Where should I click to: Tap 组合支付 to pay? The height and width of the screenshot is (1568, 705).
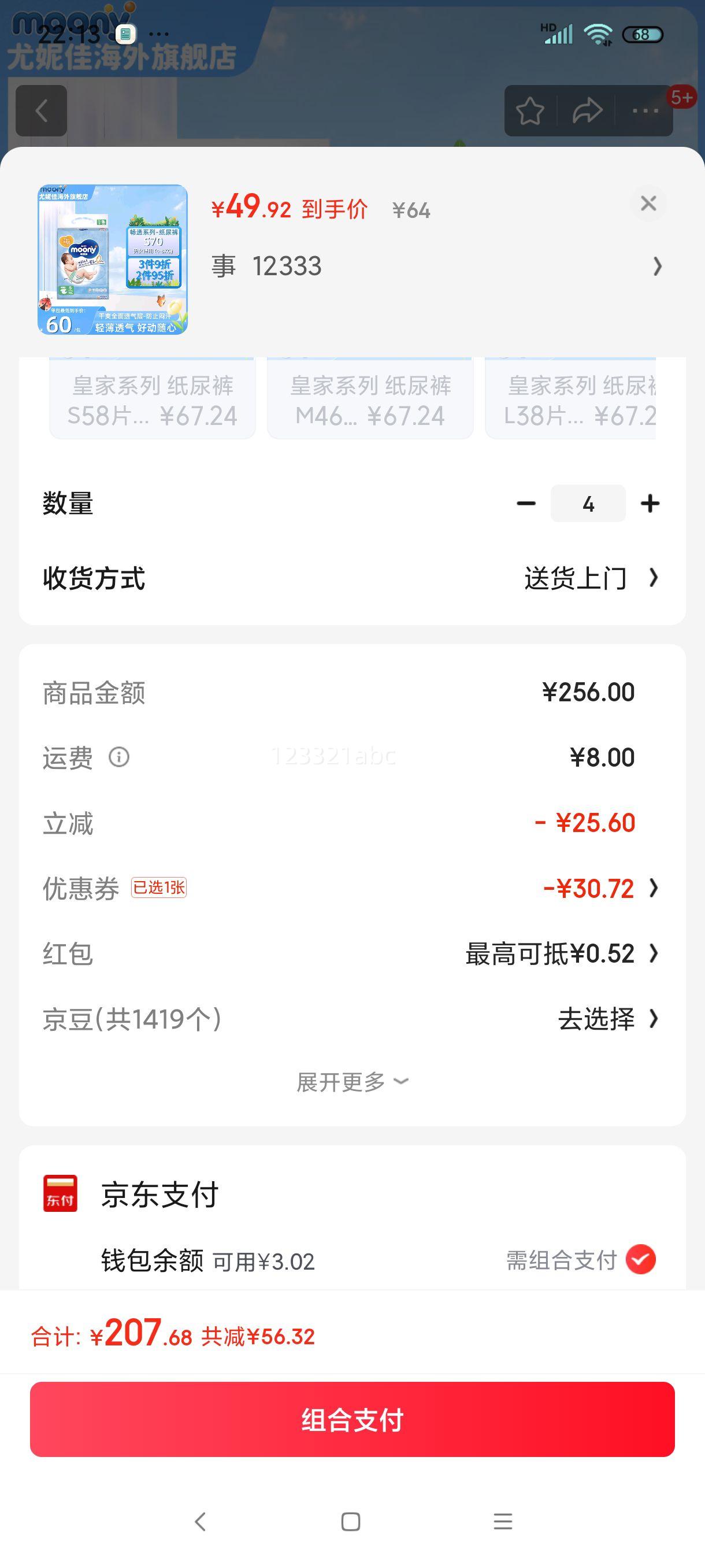[352, 1419]
